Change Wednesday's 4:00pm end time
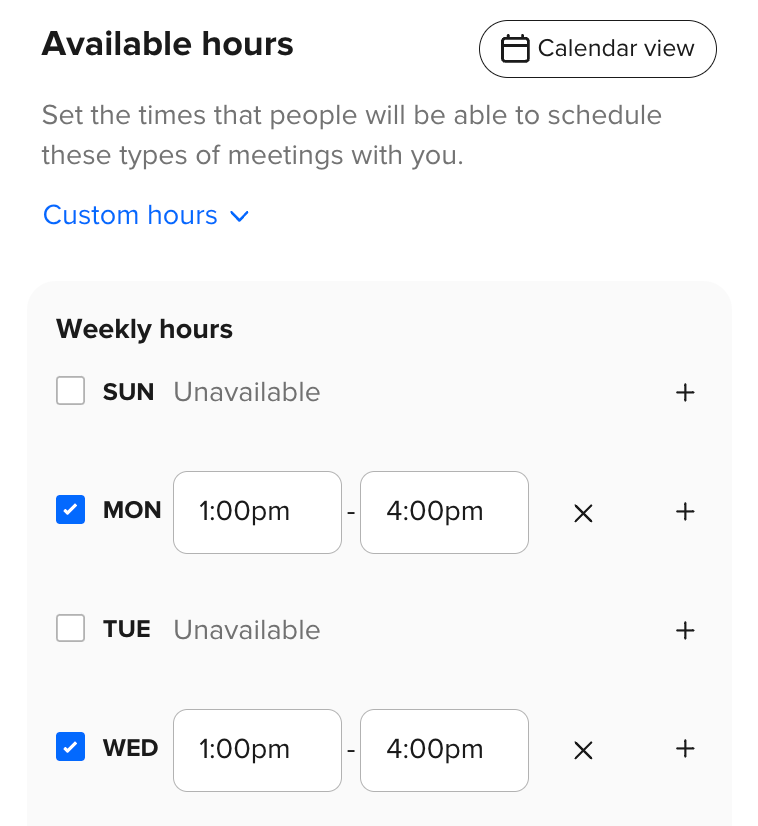This screenshot has width=758, height=826. click(444, 750)
